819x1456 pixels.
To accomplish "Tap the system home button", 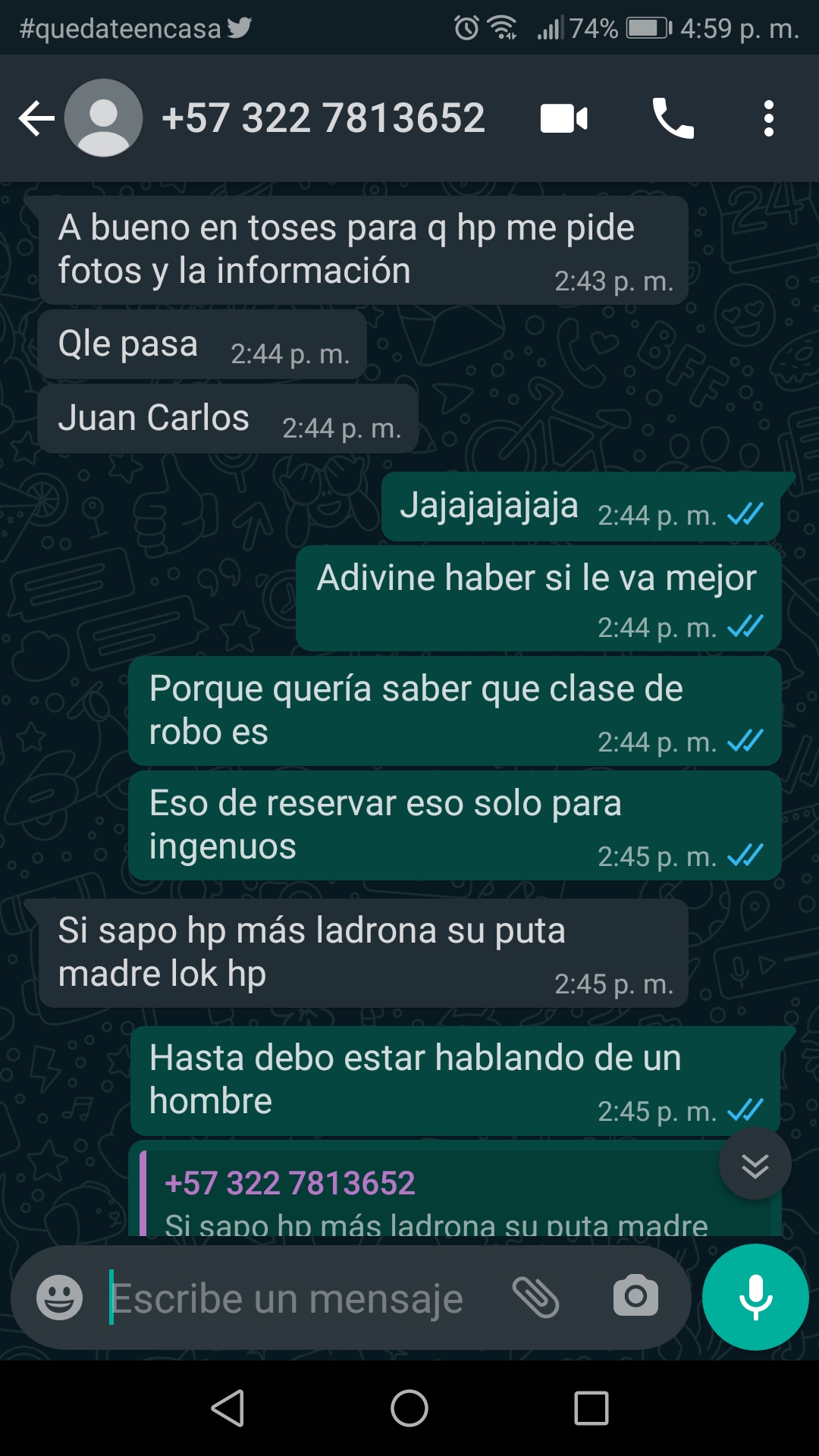I will point(409,1409).
